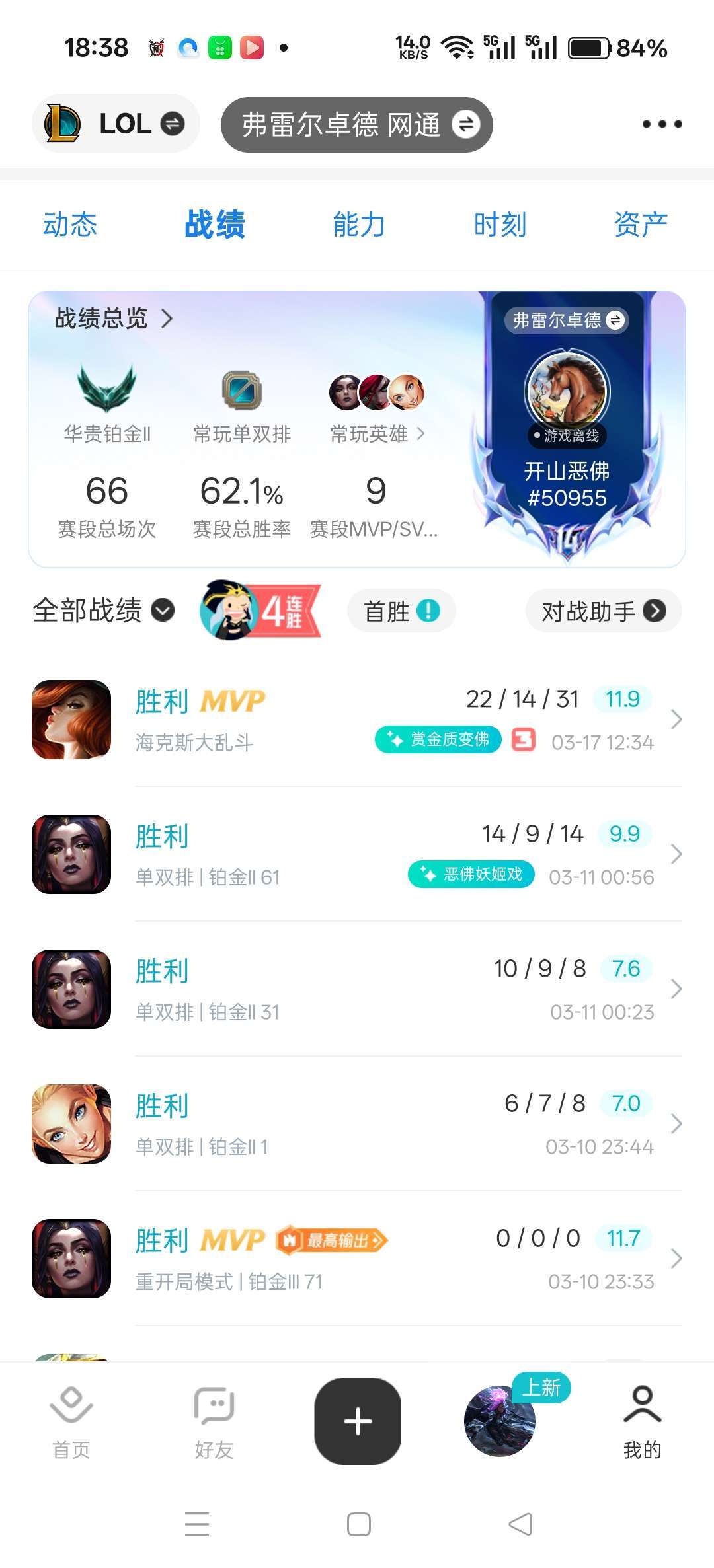Open 战绩总览 details via its chevron
Screen dimensions: 714x1568
pos(168,318)
